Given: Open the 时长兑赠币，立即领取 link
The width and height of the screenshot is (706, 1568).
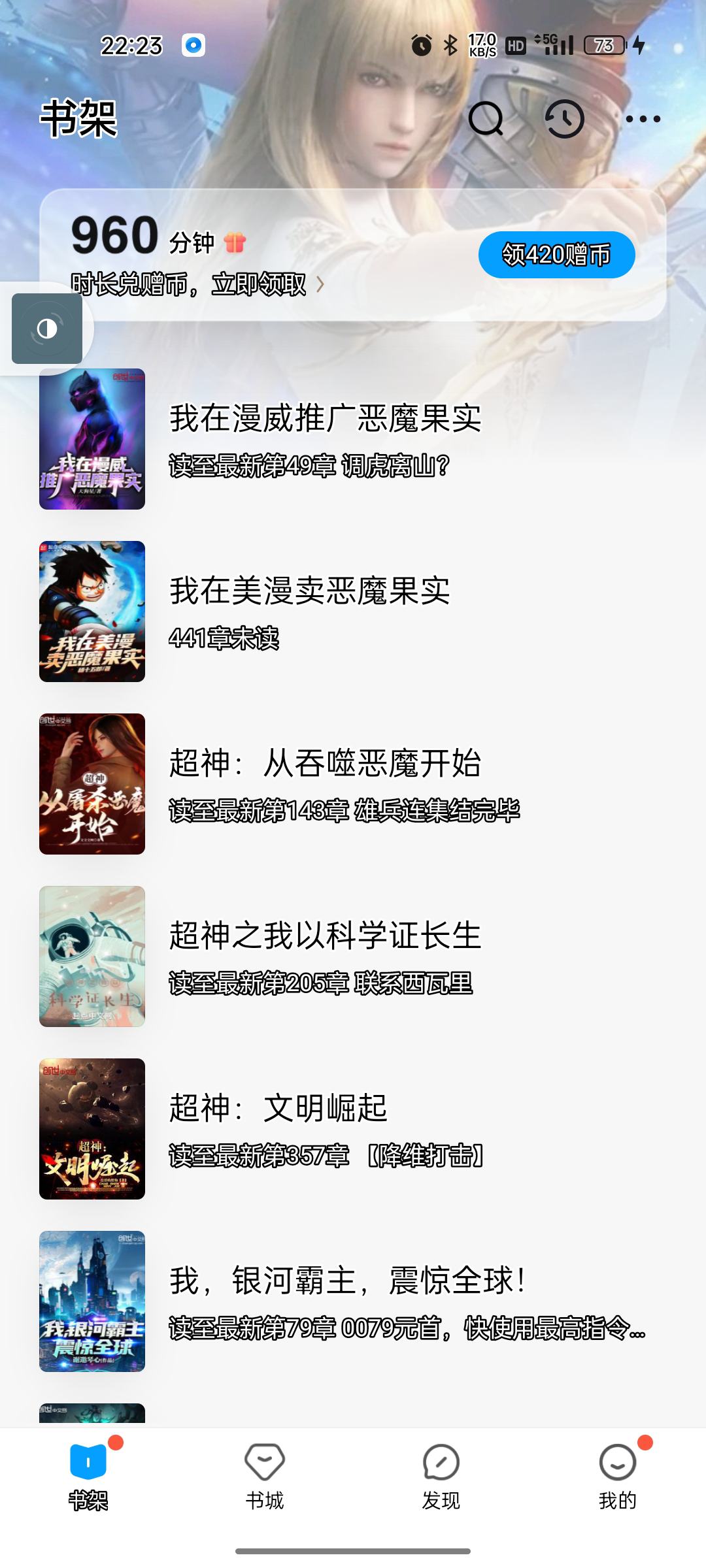Looking at the screenshot, I should point(196,284).
